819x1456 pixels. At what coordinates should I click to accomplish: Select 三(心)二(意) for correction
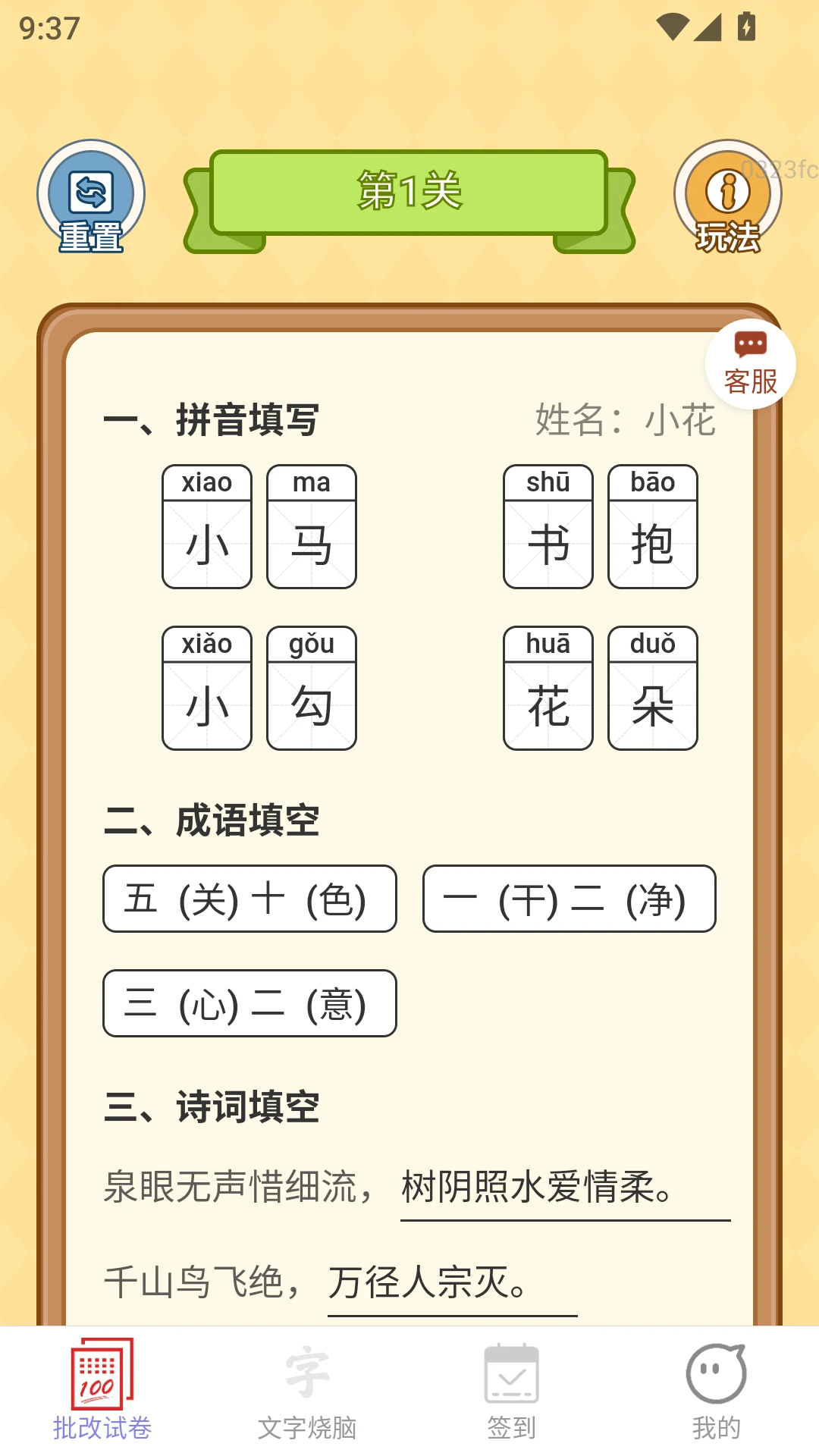(249, 1004)
